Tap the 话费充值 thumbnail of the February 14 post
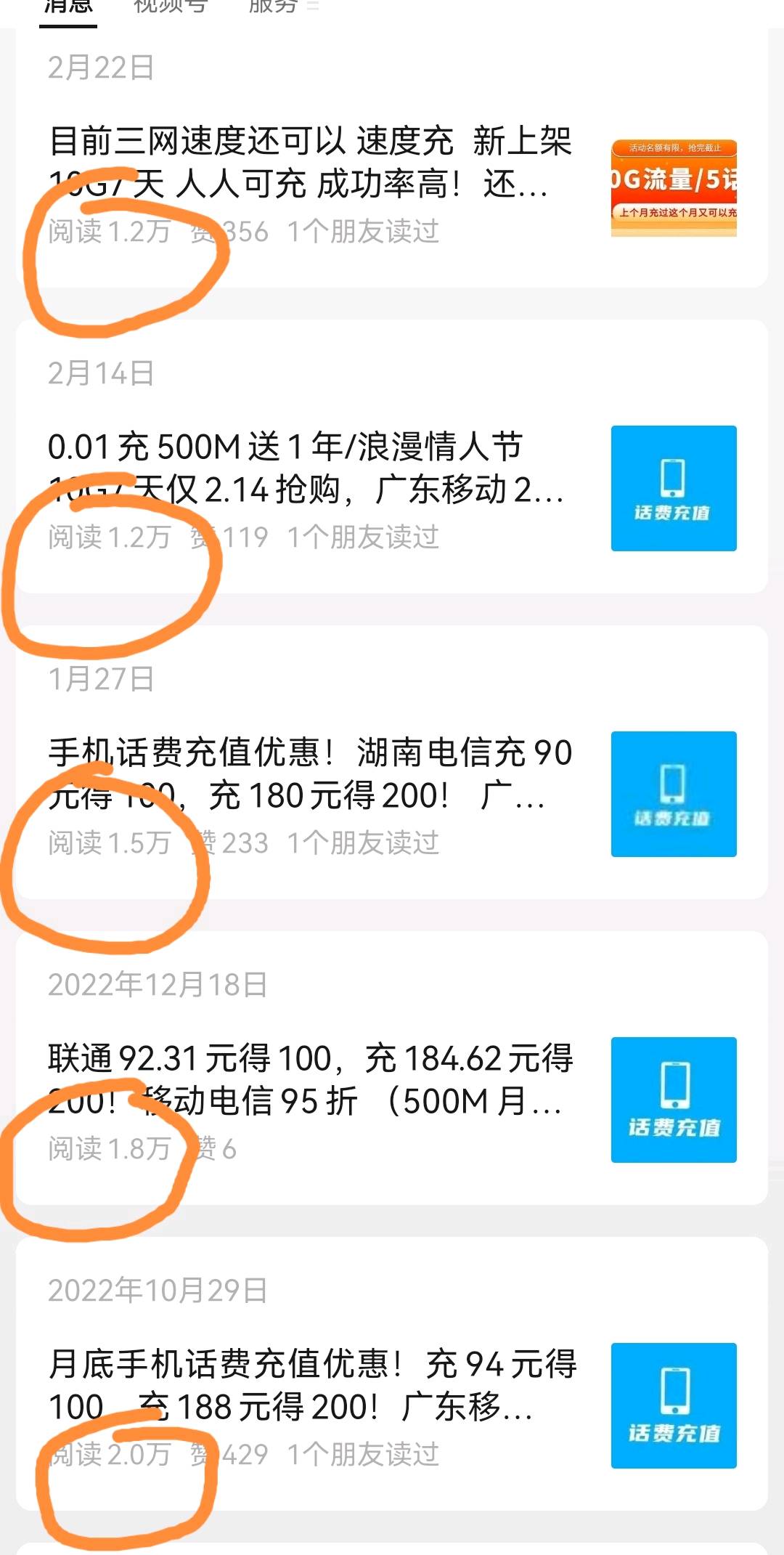This screenshot has width=784, height=1555. [x=674, y=488]
